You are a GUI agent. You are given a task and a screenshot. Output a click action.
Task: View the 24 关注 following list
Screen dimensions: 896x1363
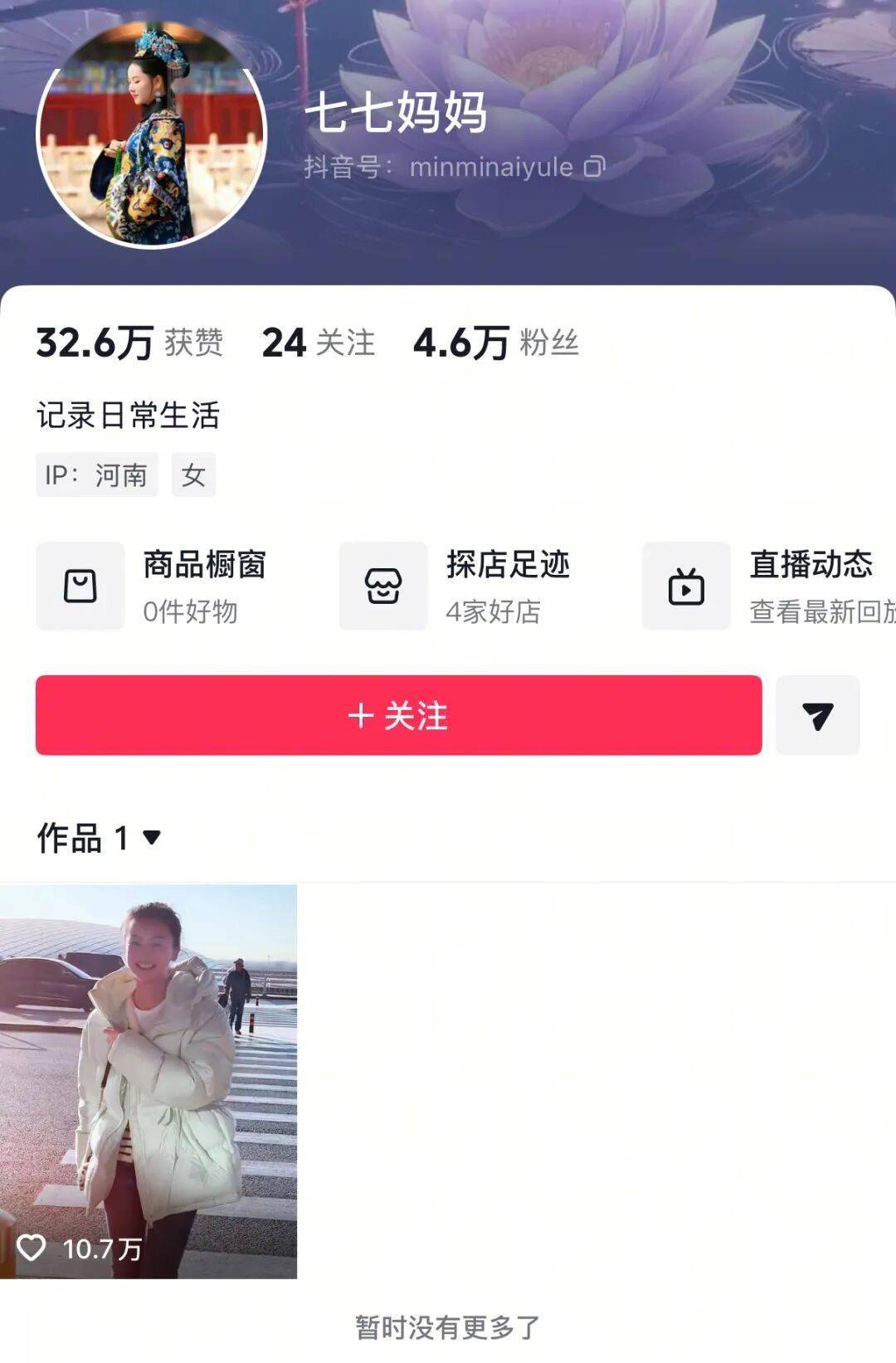[318, 343]
